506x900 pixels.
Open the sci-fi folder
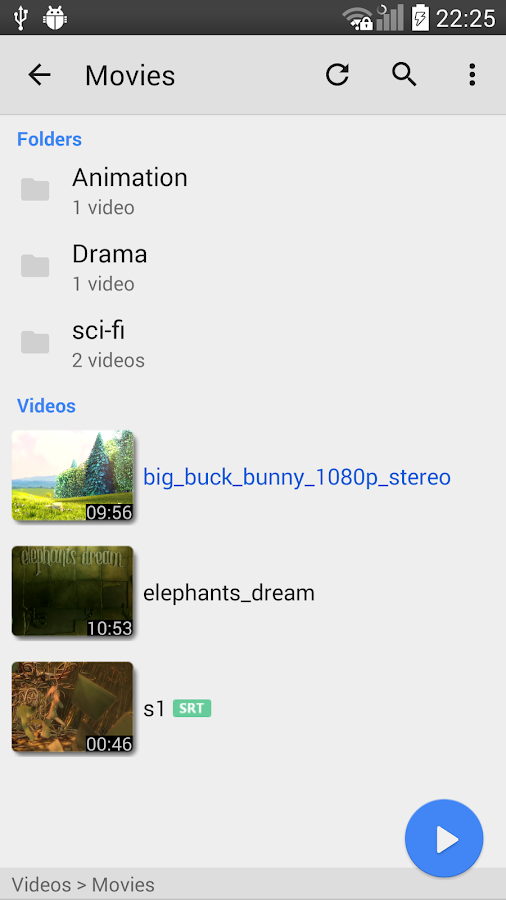click(253, 343)
